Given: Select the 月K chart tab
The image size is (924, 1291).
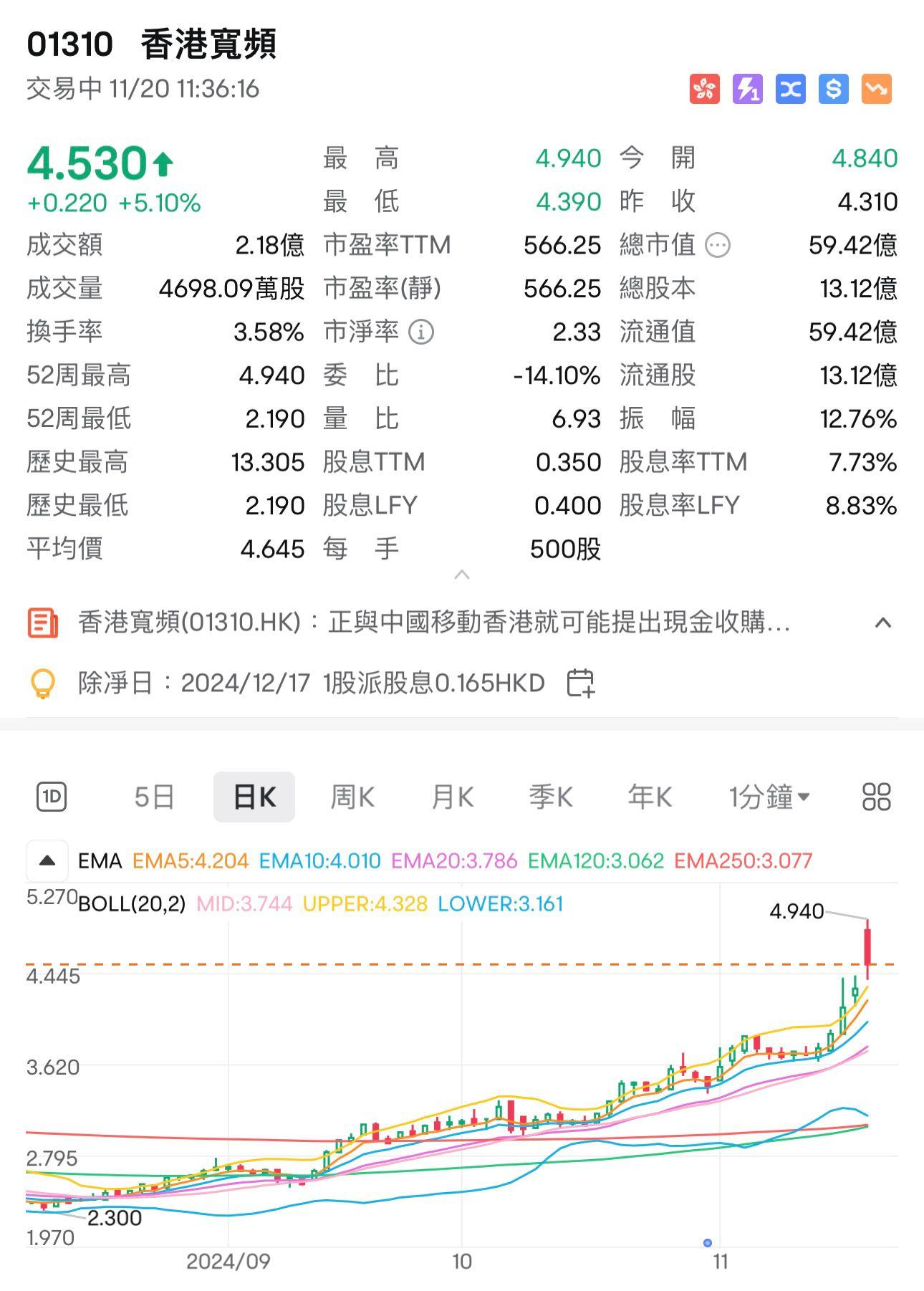Looking at the screenshot, I should tap(450, 796).
